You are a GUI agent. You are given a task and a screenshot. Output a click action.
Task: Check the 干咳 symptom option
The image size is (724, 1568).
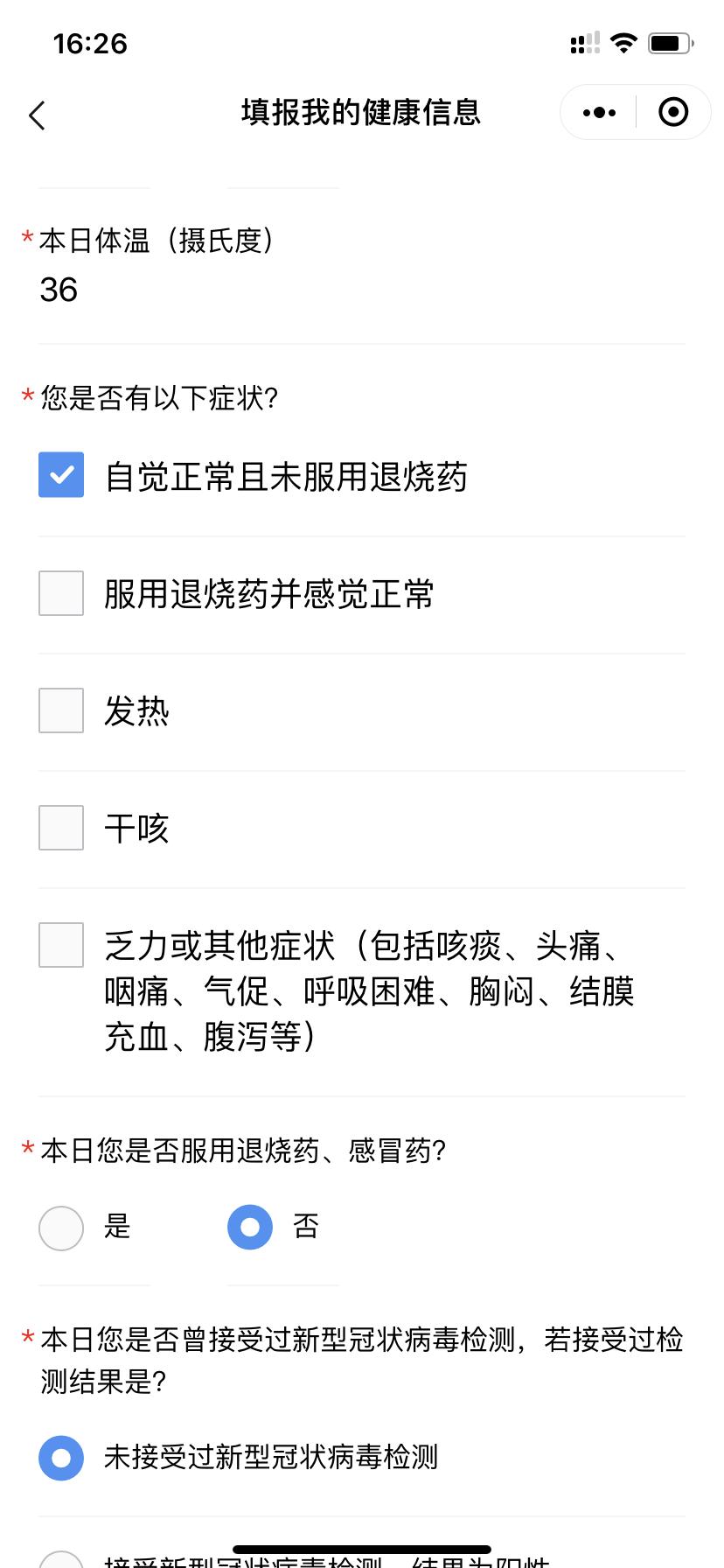(60, 828)
